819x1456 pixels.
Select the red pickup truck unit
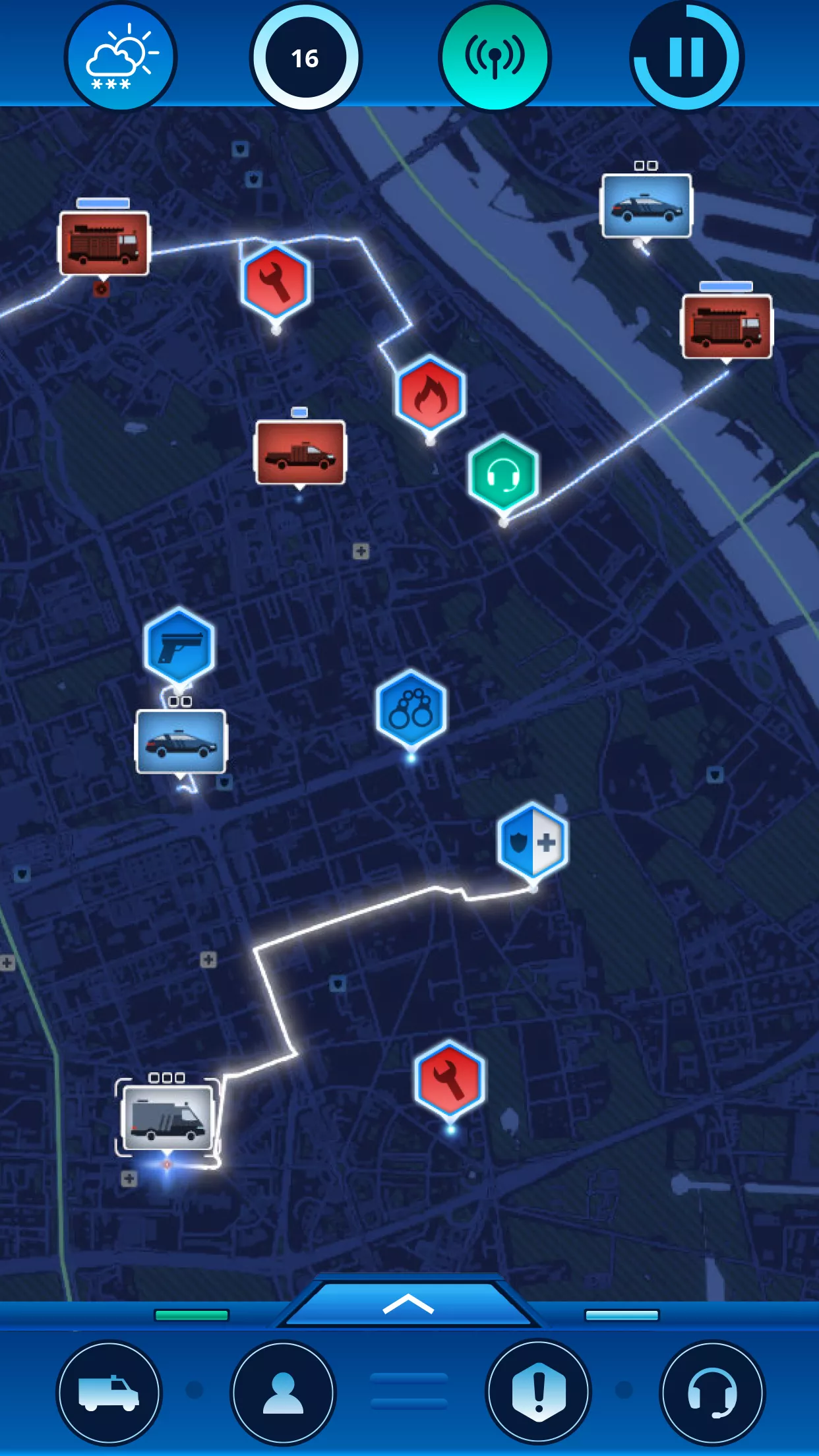tap(300, 452)
